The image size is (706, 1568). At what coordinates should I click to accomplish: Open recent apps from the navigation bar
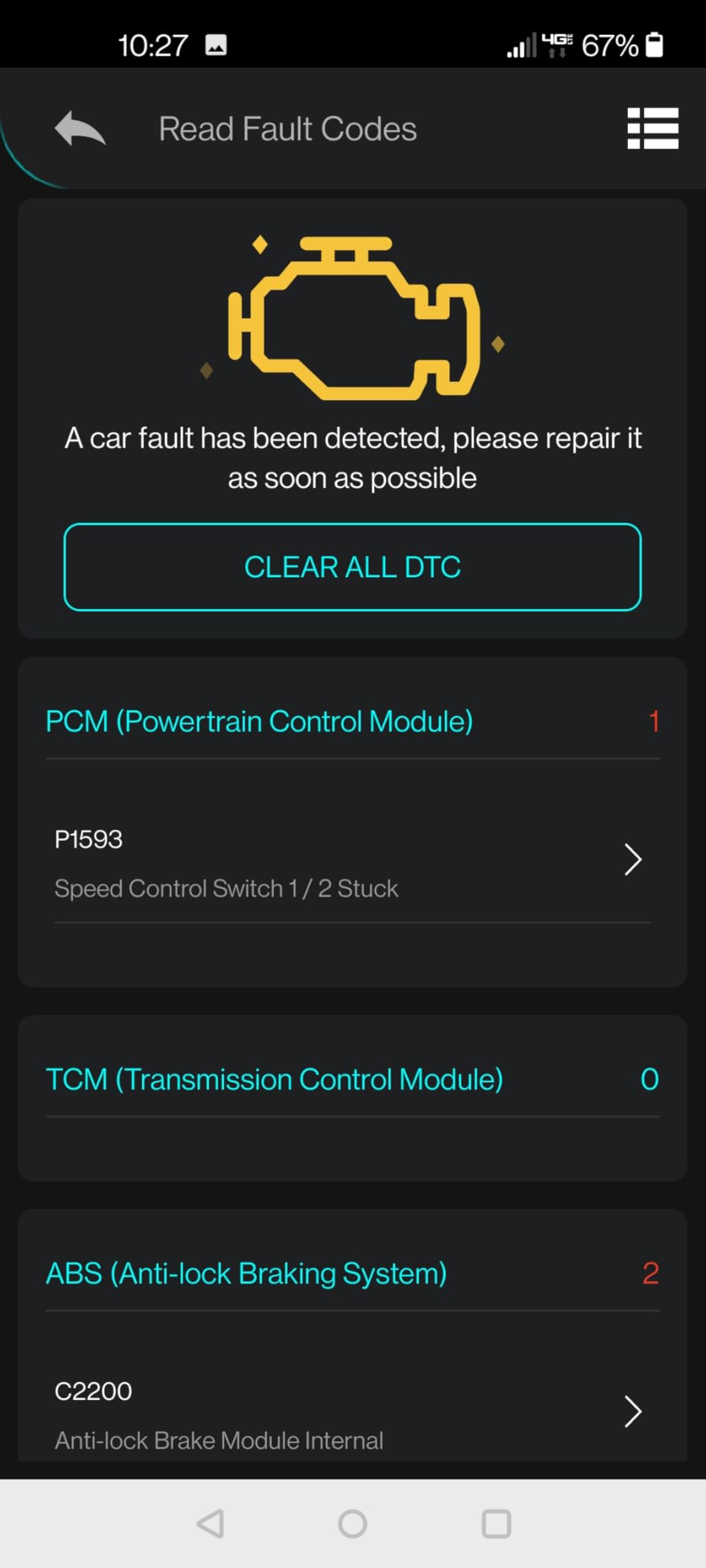(496, 1523)
